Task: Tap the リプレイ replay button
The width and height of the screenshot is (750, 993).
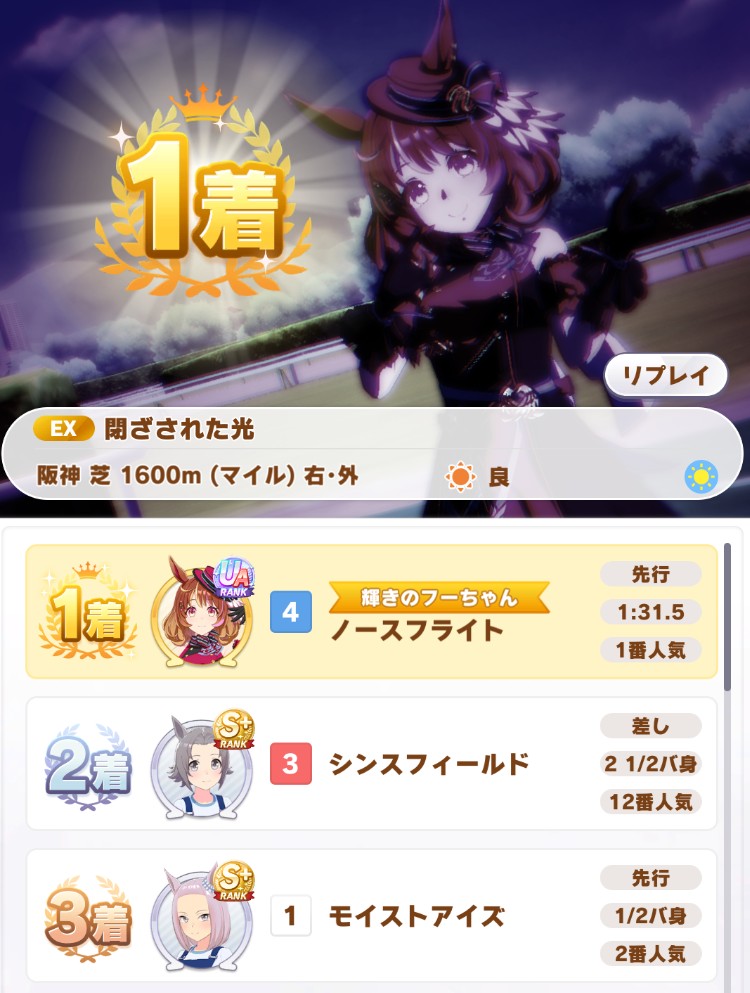Action: click(x=665, y=376)
